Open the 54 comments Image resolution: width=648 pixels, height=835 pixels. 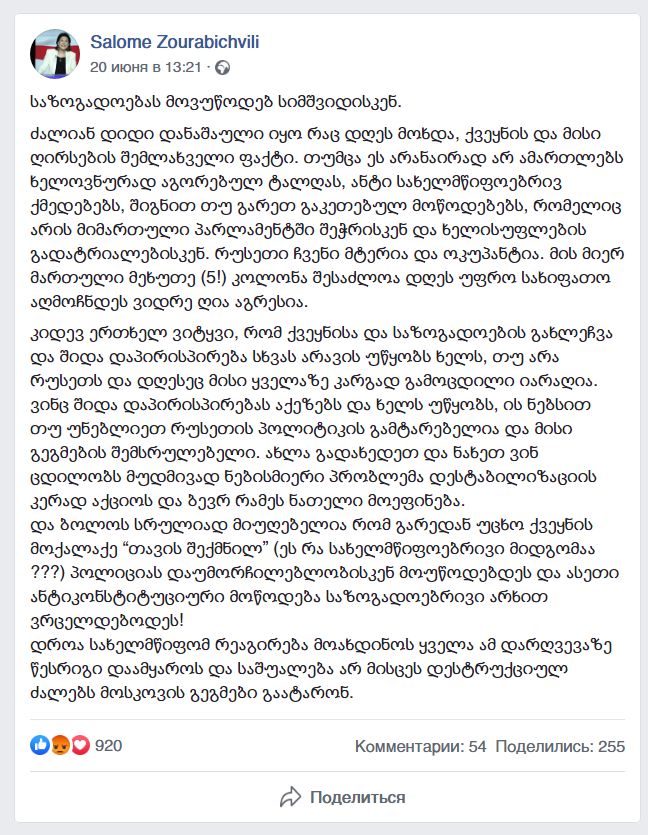[420, 747]
